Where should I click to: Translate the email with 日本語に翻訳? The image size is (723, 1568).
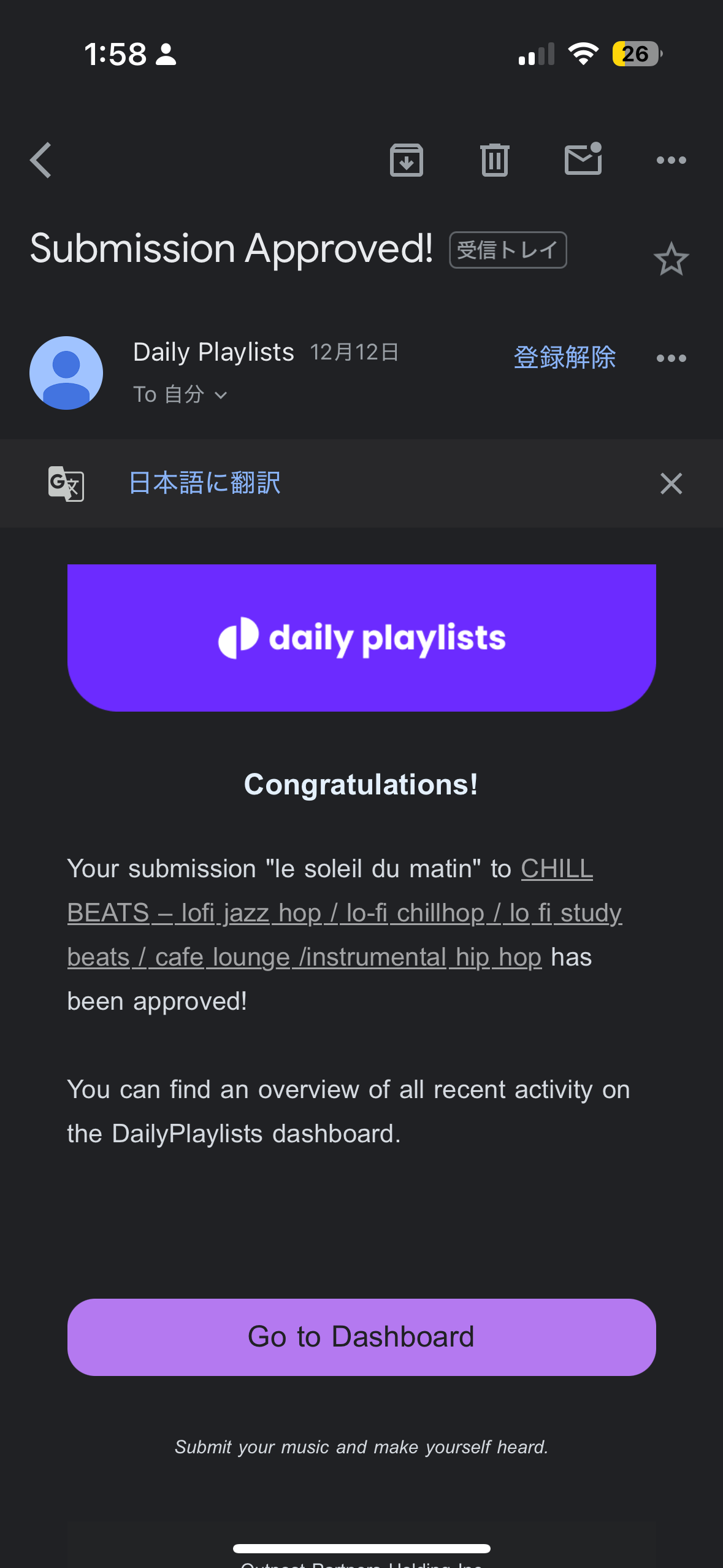[204, 483]
